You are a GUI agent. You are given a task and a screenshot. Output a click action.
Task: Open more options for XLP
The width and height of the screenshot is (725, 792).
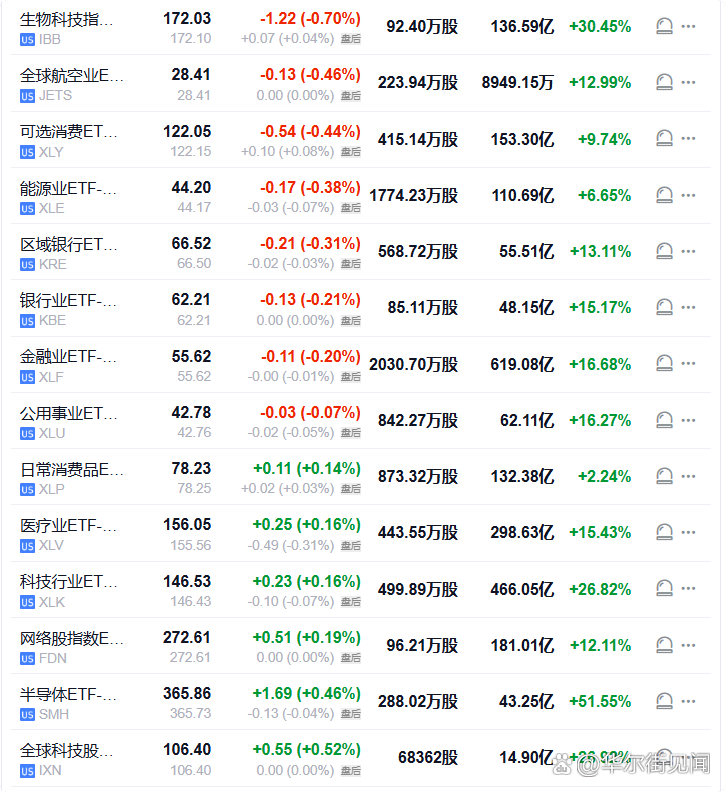tap(688, 475)
